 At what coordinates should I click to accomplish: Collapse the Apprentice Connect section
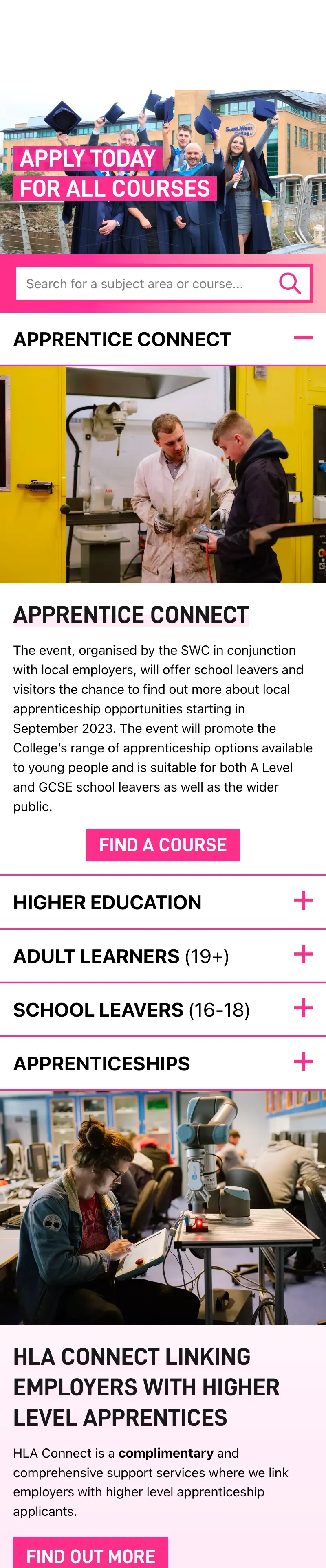pyautogui.click(x=303, y=338)
